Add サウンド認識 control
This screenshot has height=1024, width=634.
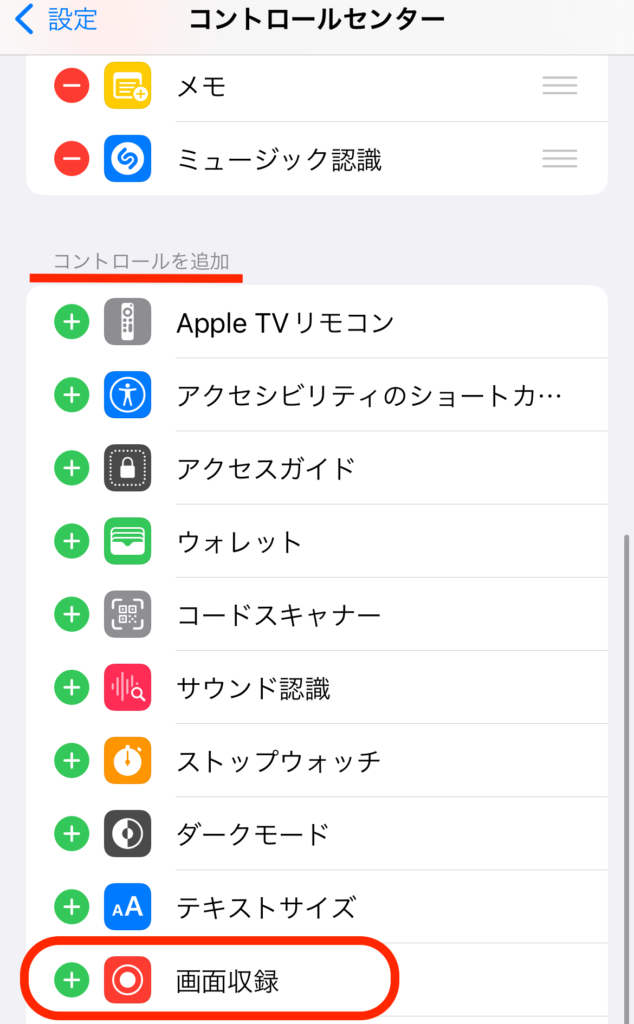click(x=72, y=688)
